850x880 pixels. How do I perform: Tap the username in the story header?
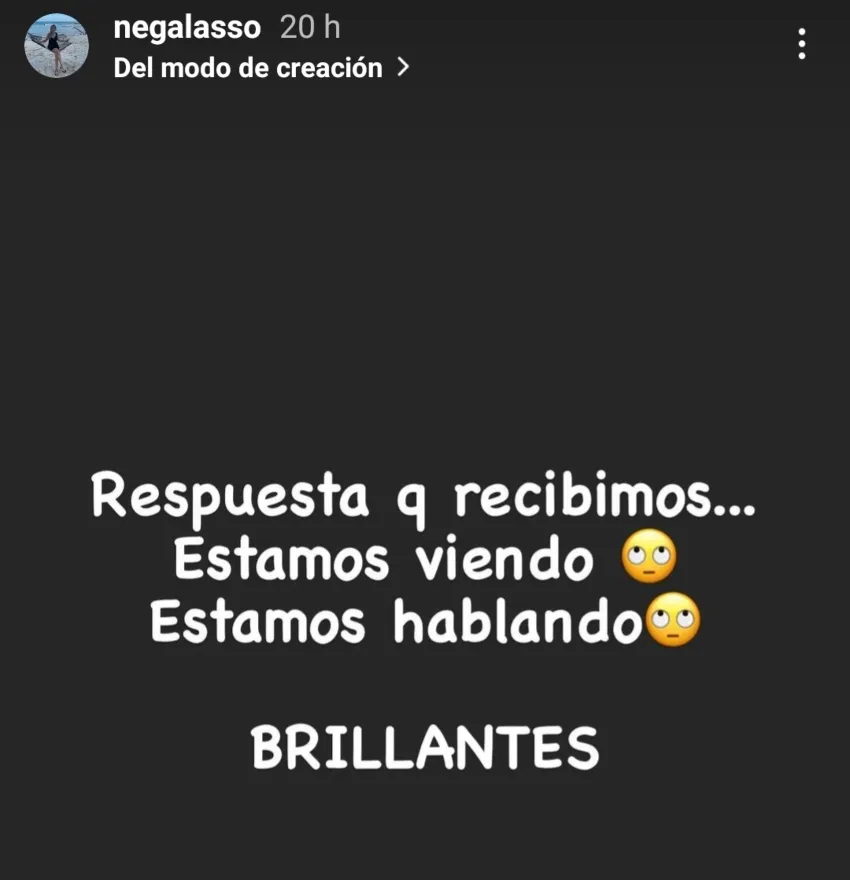pyautogui.click(x=187, y=28)
